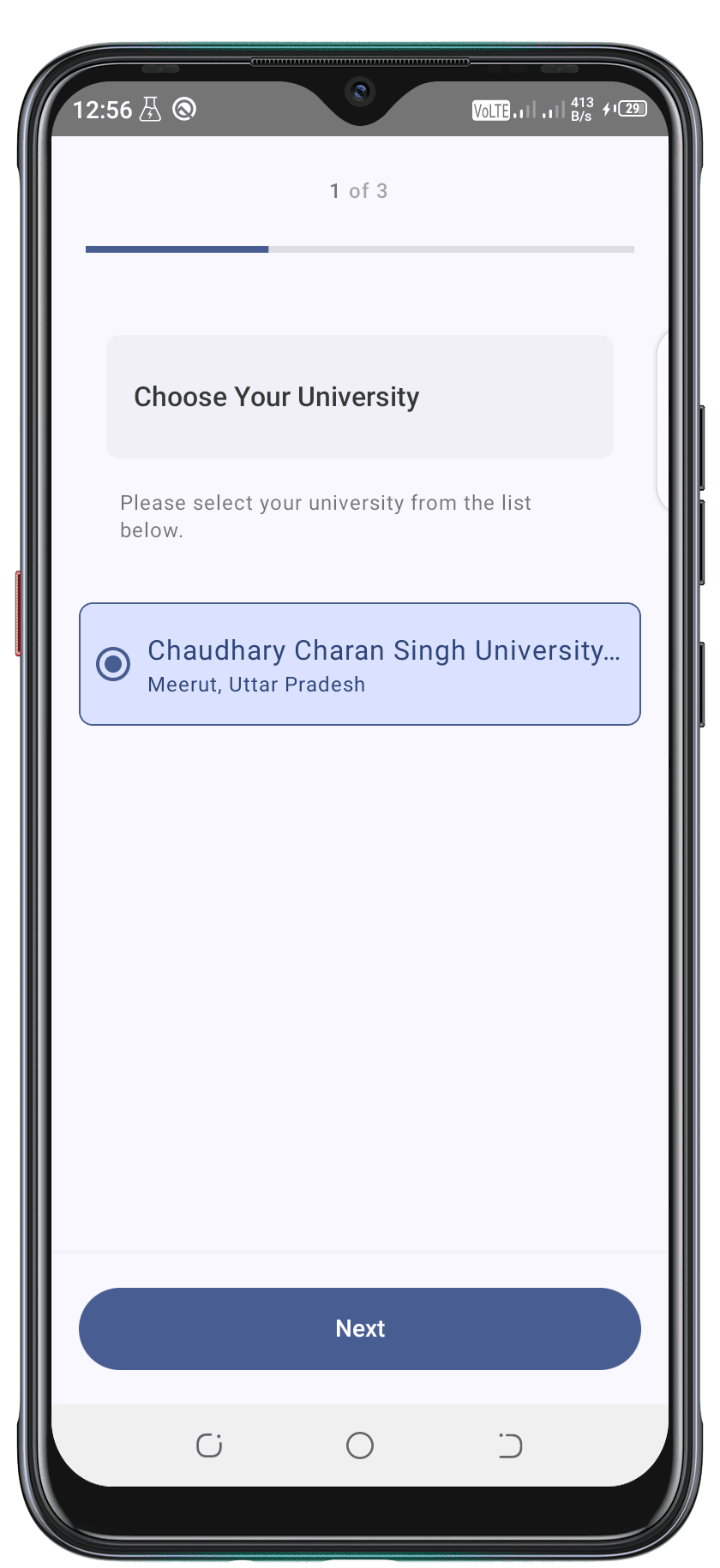Tap the Next button
Screen dimensions: 720x1568
click(x=360, y=1328)
